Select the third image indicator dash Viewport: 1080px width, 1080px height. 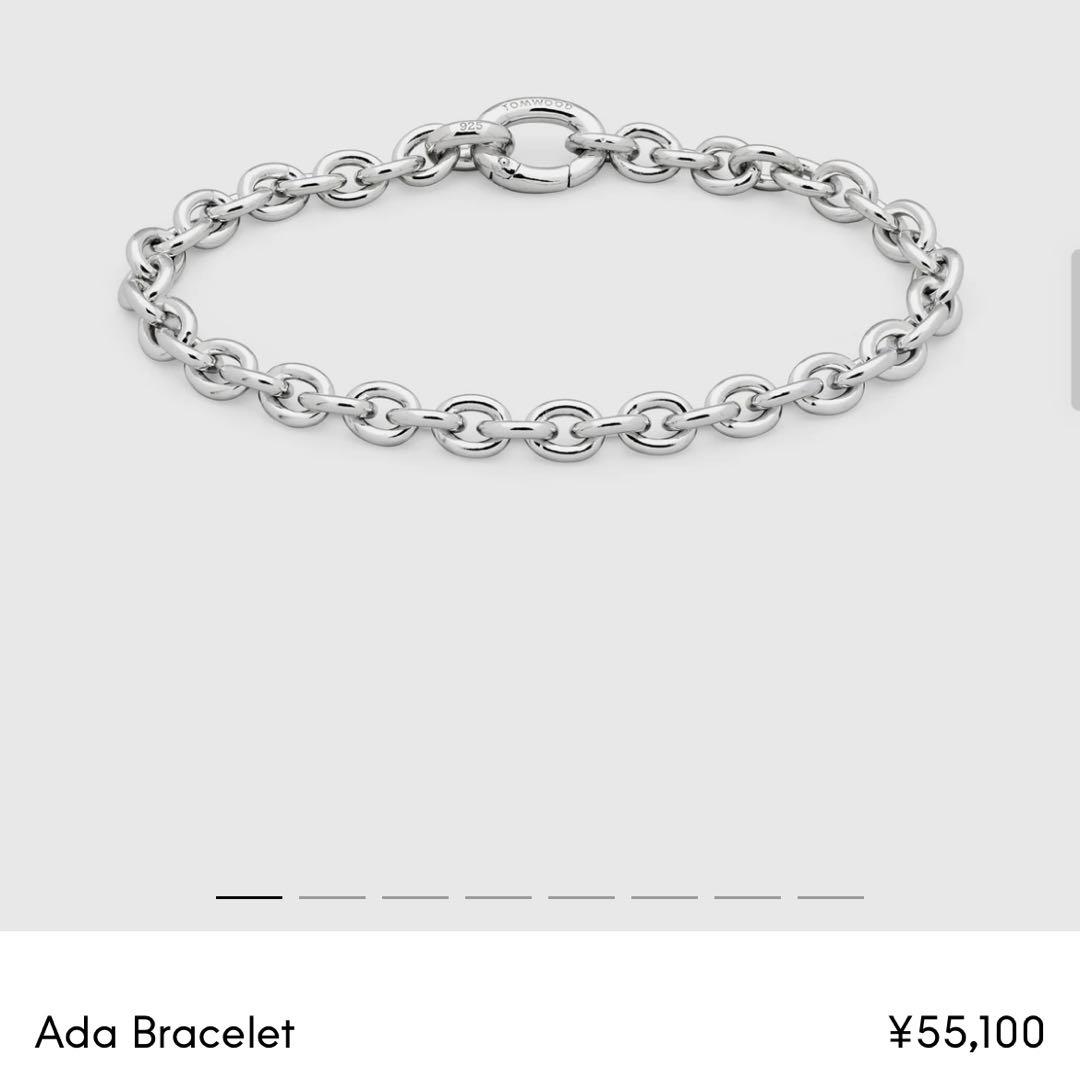415,897
